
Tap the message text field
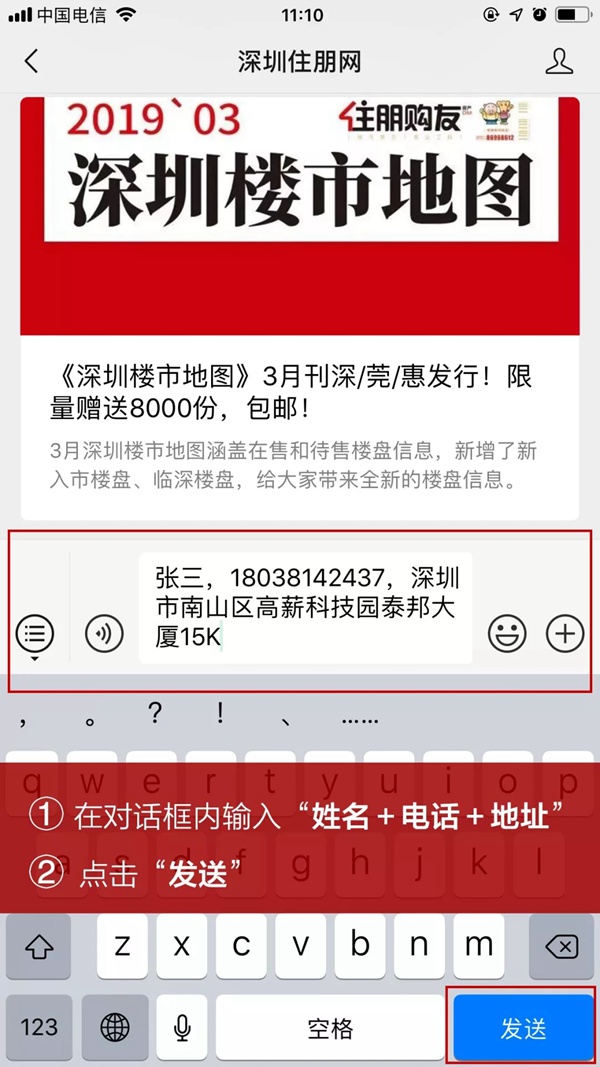pos(305,607)
